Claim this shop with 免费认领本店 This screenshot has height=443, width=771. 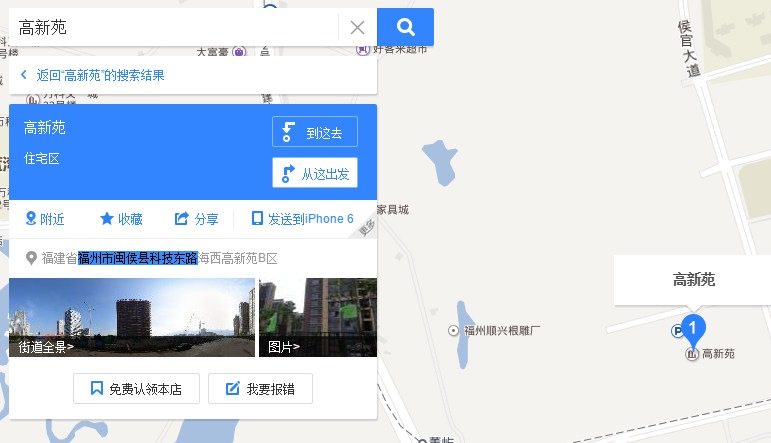click(x=136, y=388)
